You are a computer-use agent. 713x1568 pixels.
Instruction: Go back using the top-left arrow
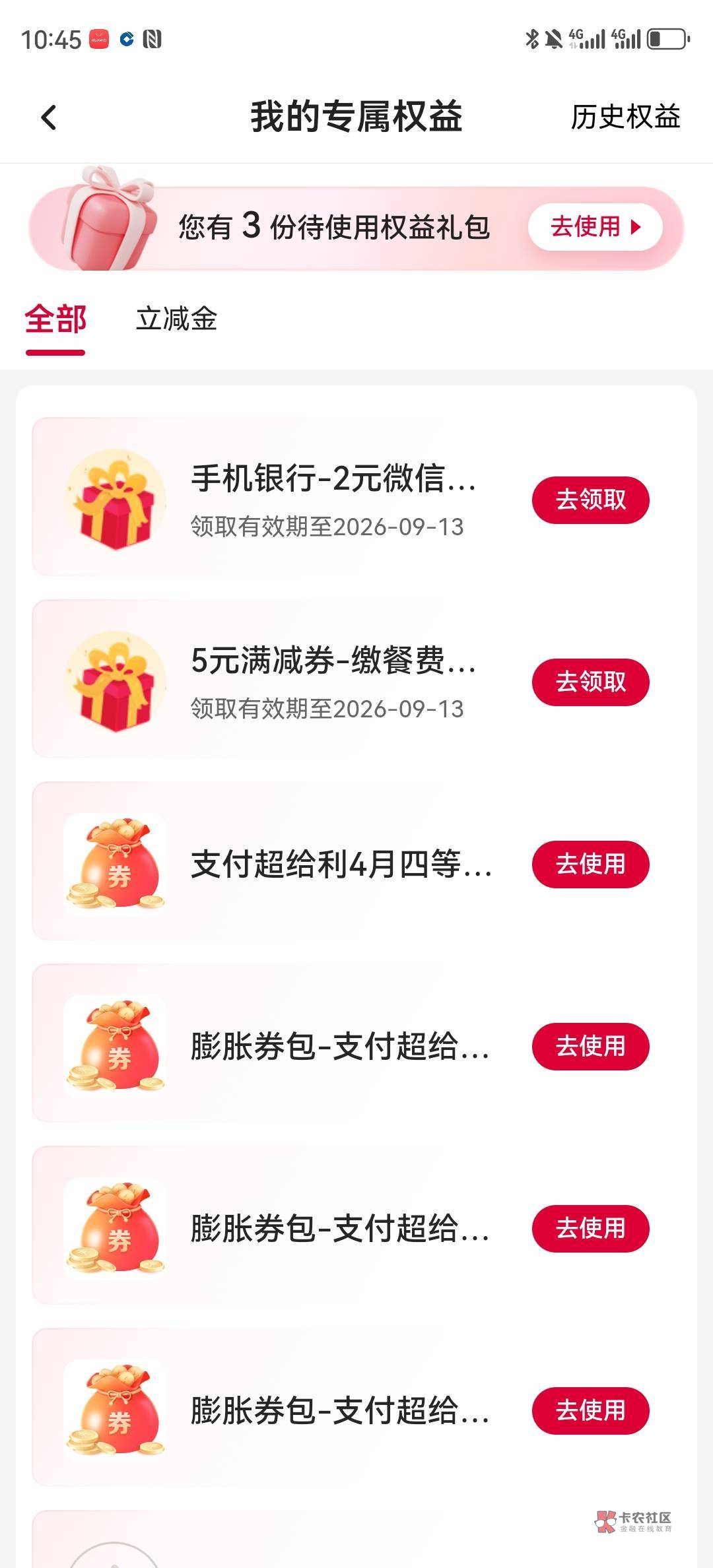[49, 118]
